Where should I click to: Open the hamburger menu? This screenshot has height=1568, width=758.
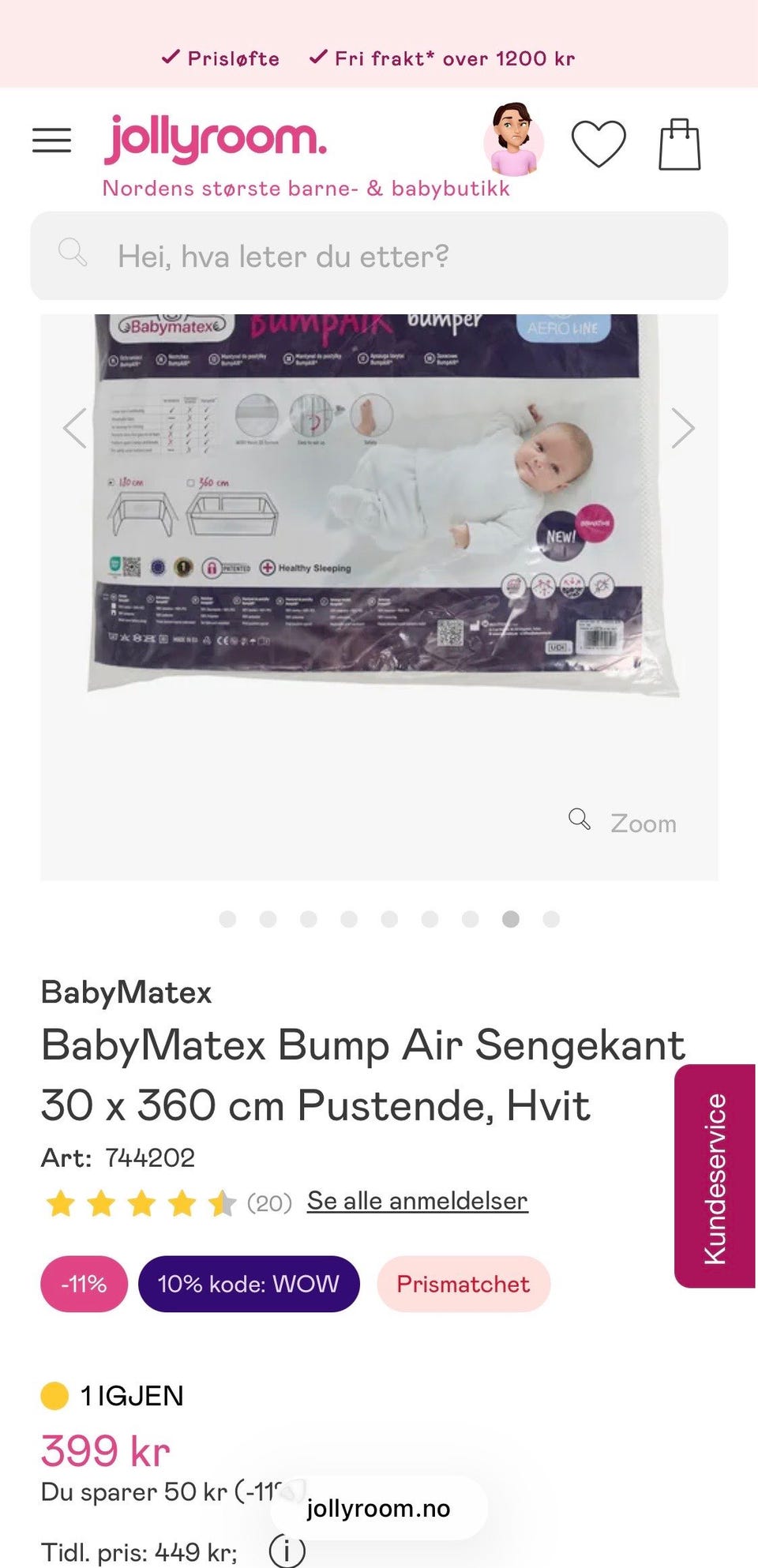(51, 141)
